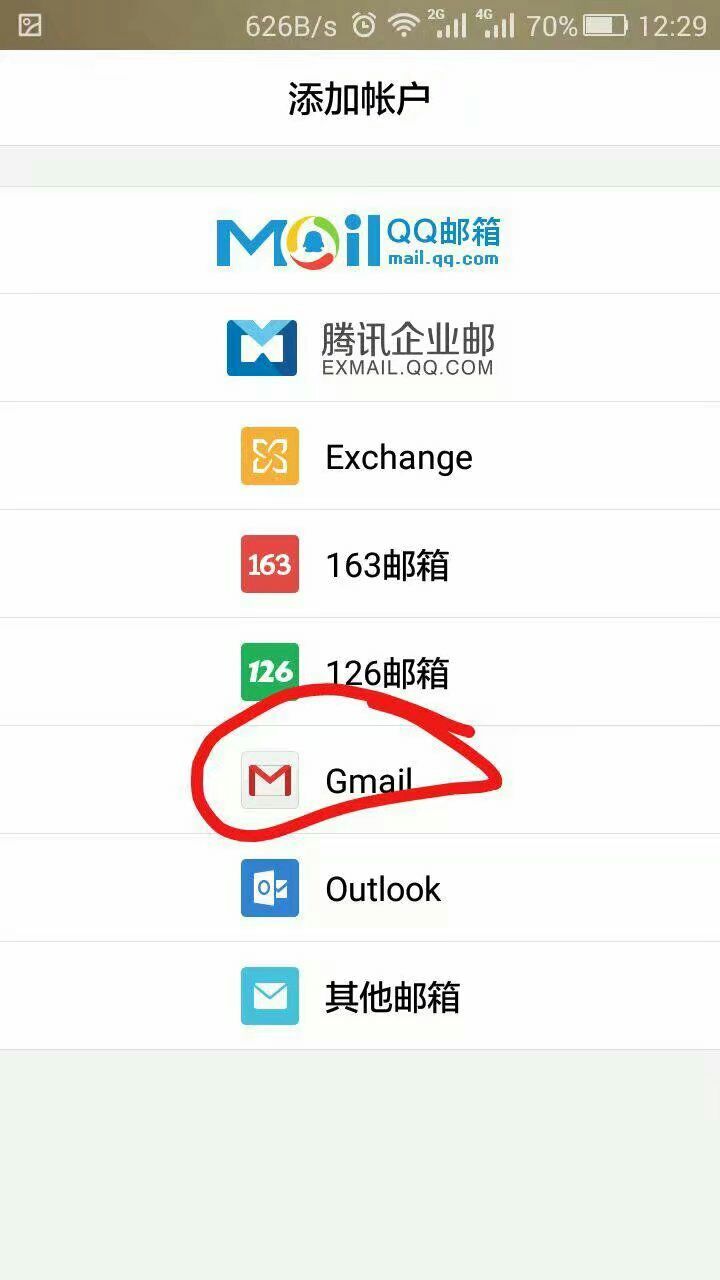Select QQ邮箱 as the account type
The image size is (720, 1280).
click(x=359, y=240)
